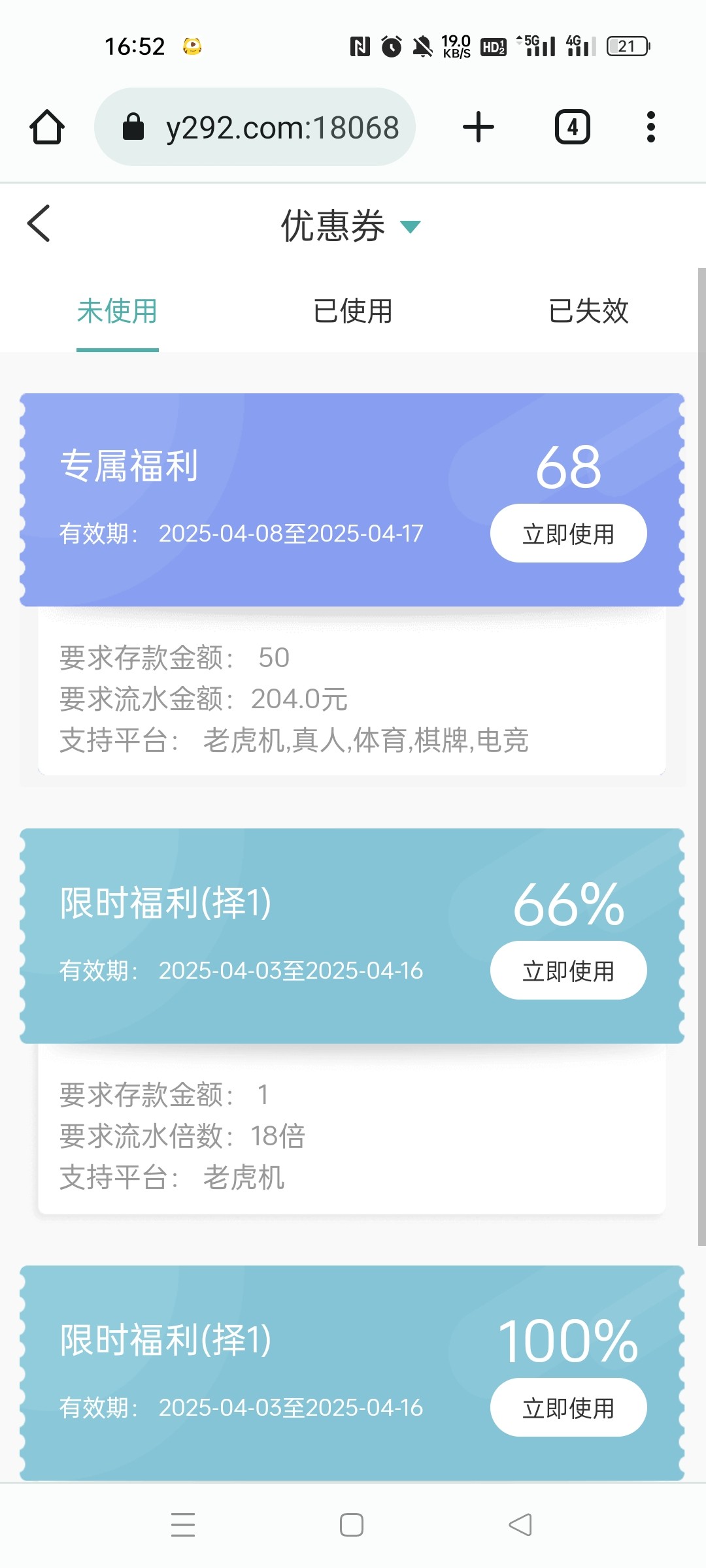Open the browser home page
The image size is (706, 1568).
(x=47, y=127)
